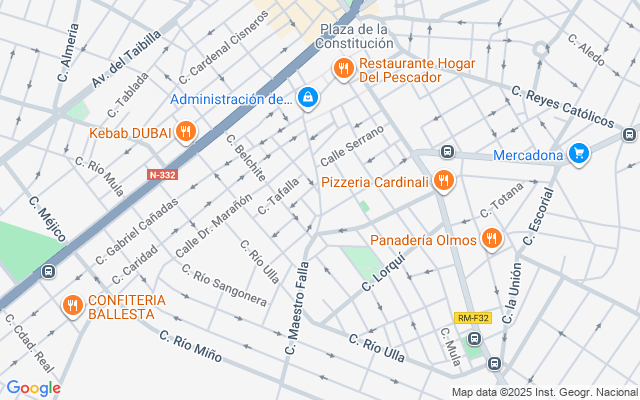
Task: Open the Restaurante Hogar Del Pescador marker
Action: 343,69
